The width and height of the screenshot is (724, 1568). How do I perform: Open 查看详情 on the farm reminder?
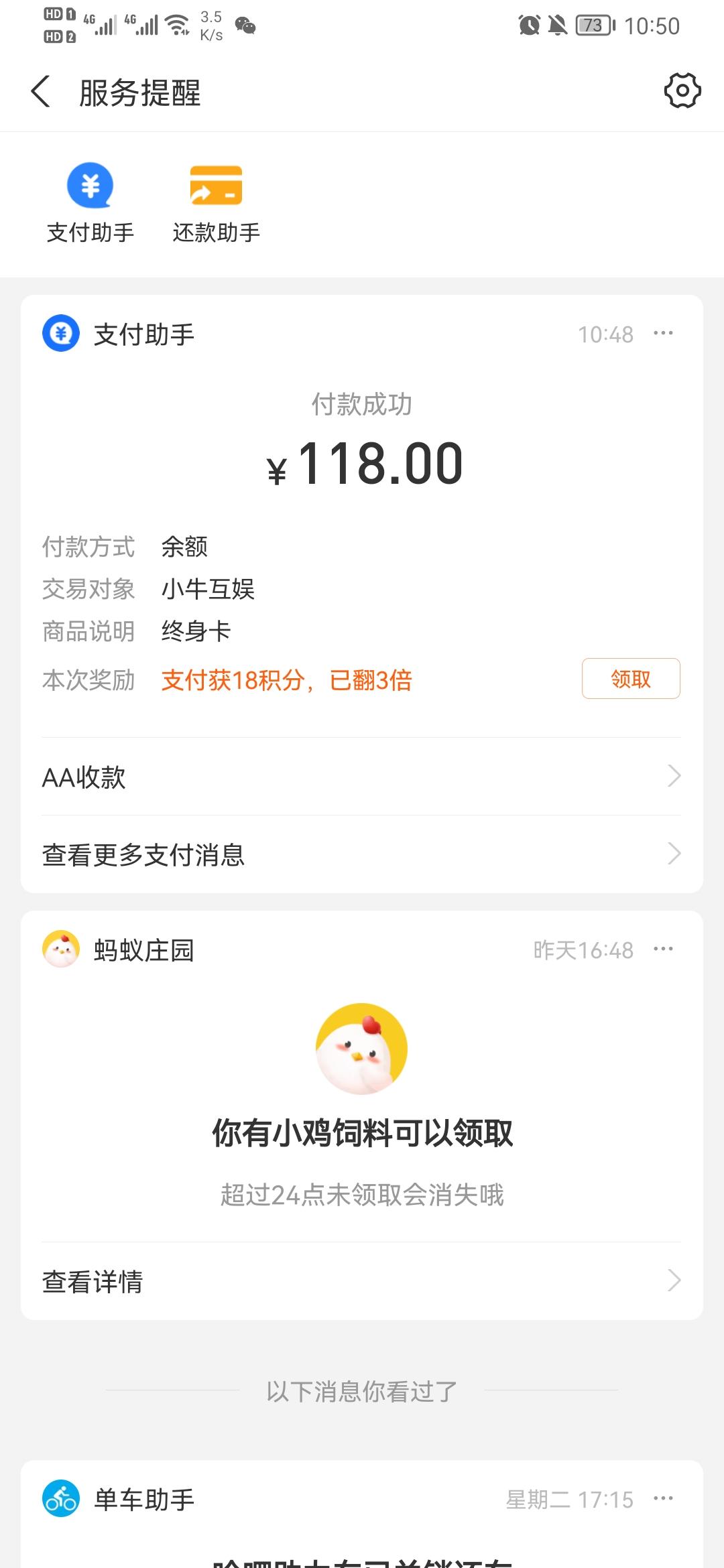pos(361,1281)
